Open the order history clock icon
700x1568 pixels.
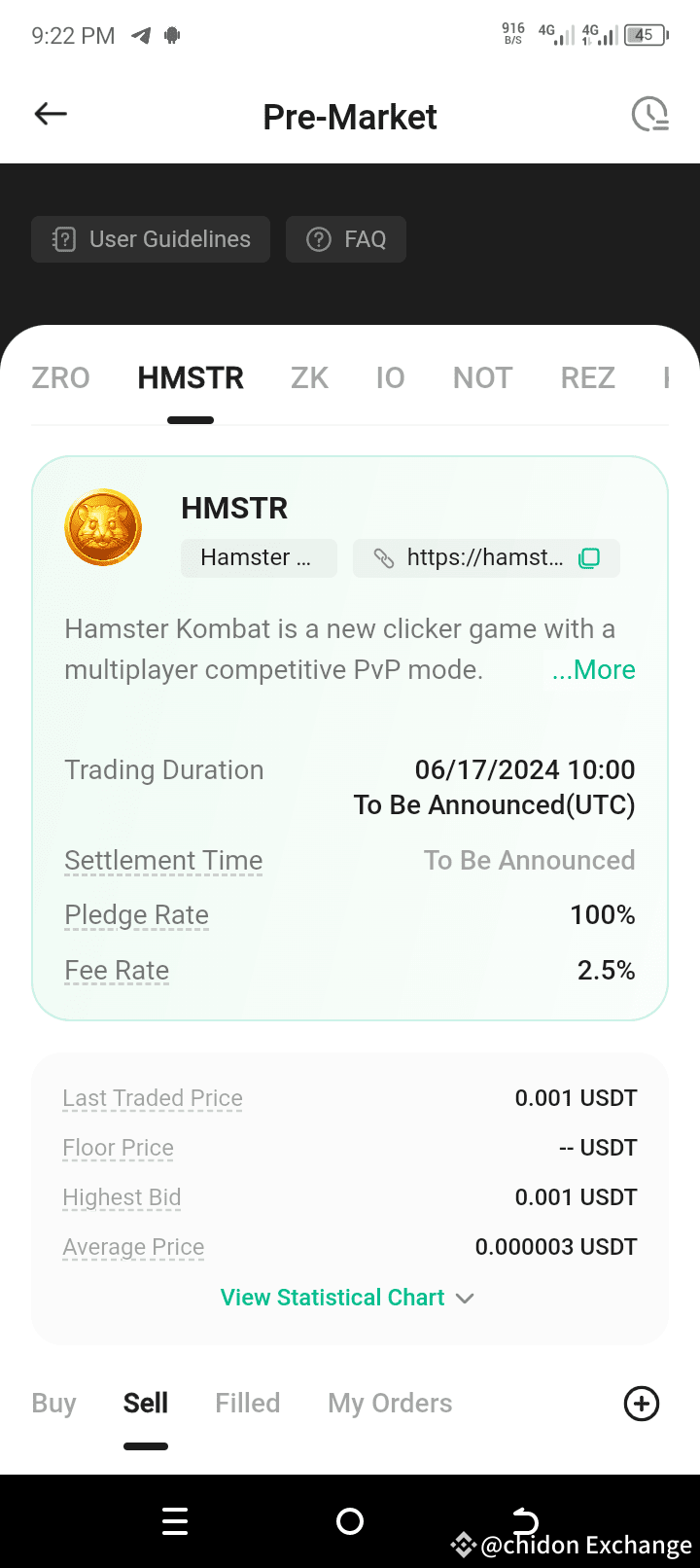tap(649, 114)
